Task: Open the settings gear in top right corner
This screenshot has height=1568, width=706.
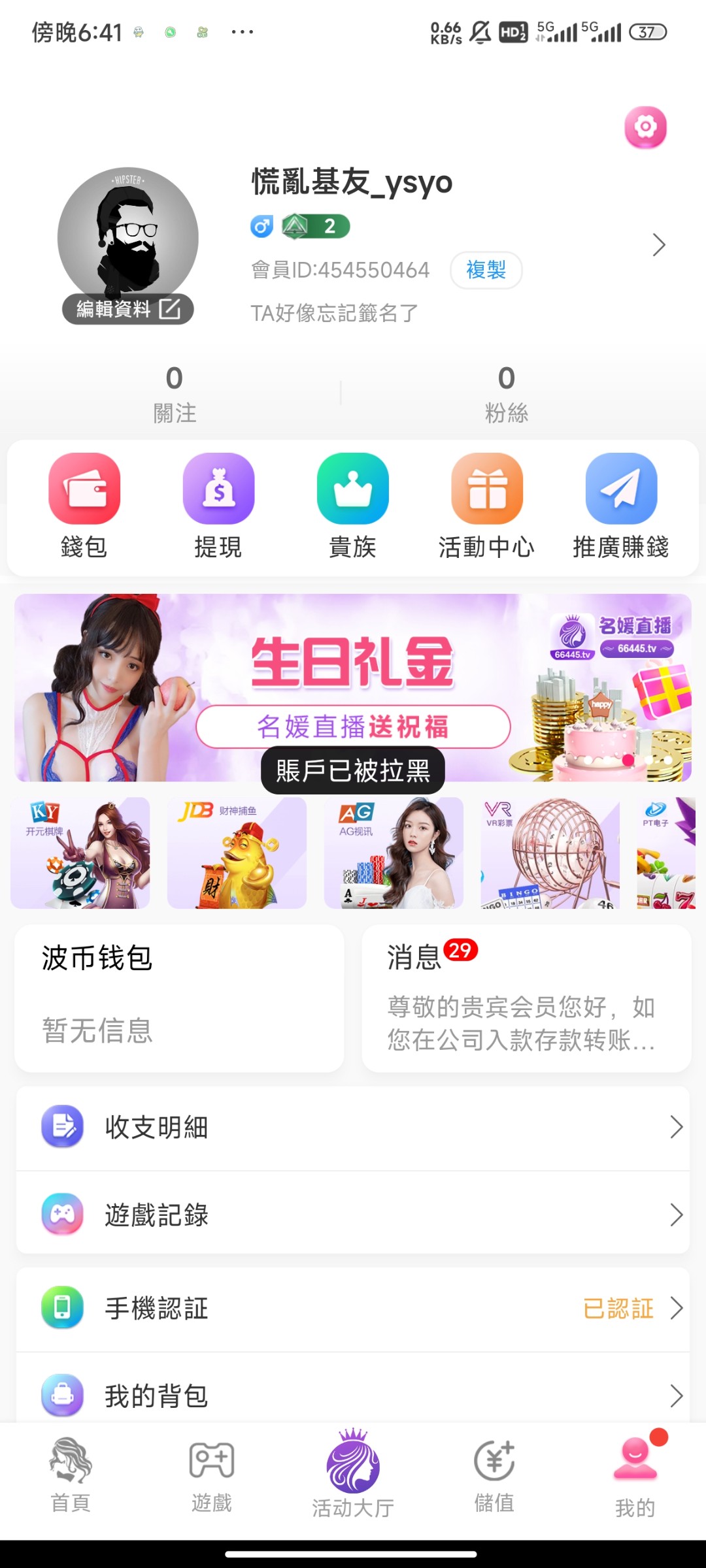Action: pyautogui.click(x=646, y=127)
